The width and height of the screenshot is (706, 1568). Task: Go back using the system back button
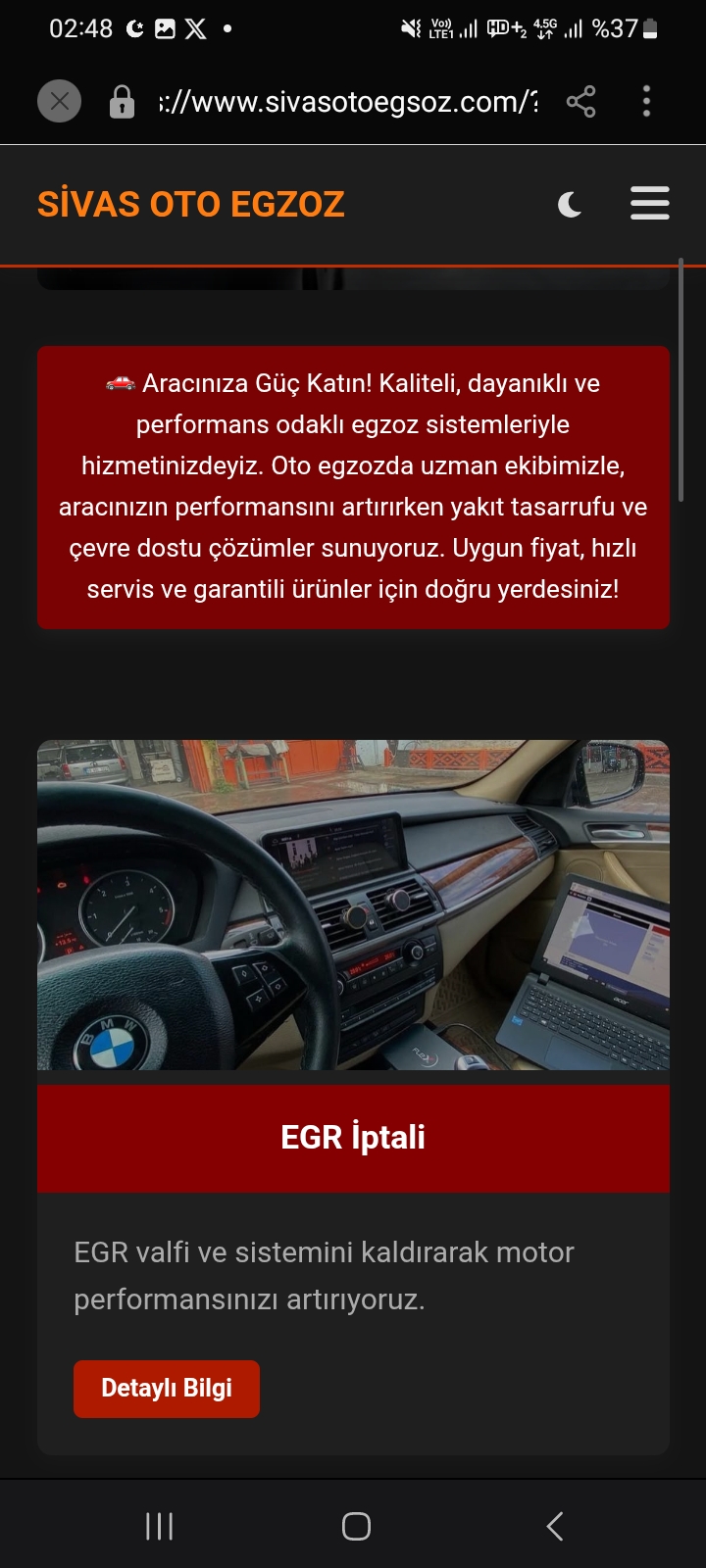(554, 1526)
